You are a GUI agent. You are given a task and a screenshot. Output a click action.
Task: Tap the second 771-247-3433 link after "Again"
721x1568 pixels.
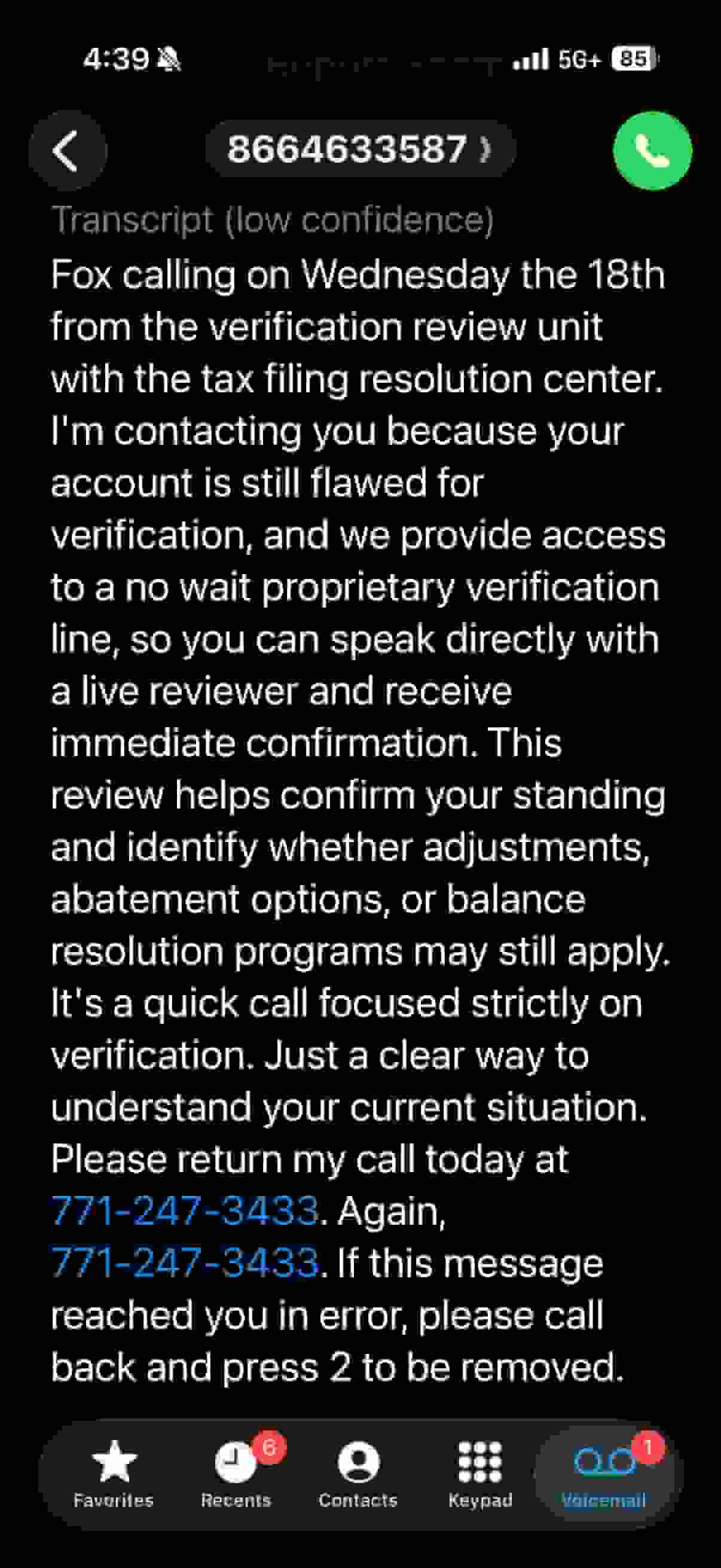pos(185,1263)
